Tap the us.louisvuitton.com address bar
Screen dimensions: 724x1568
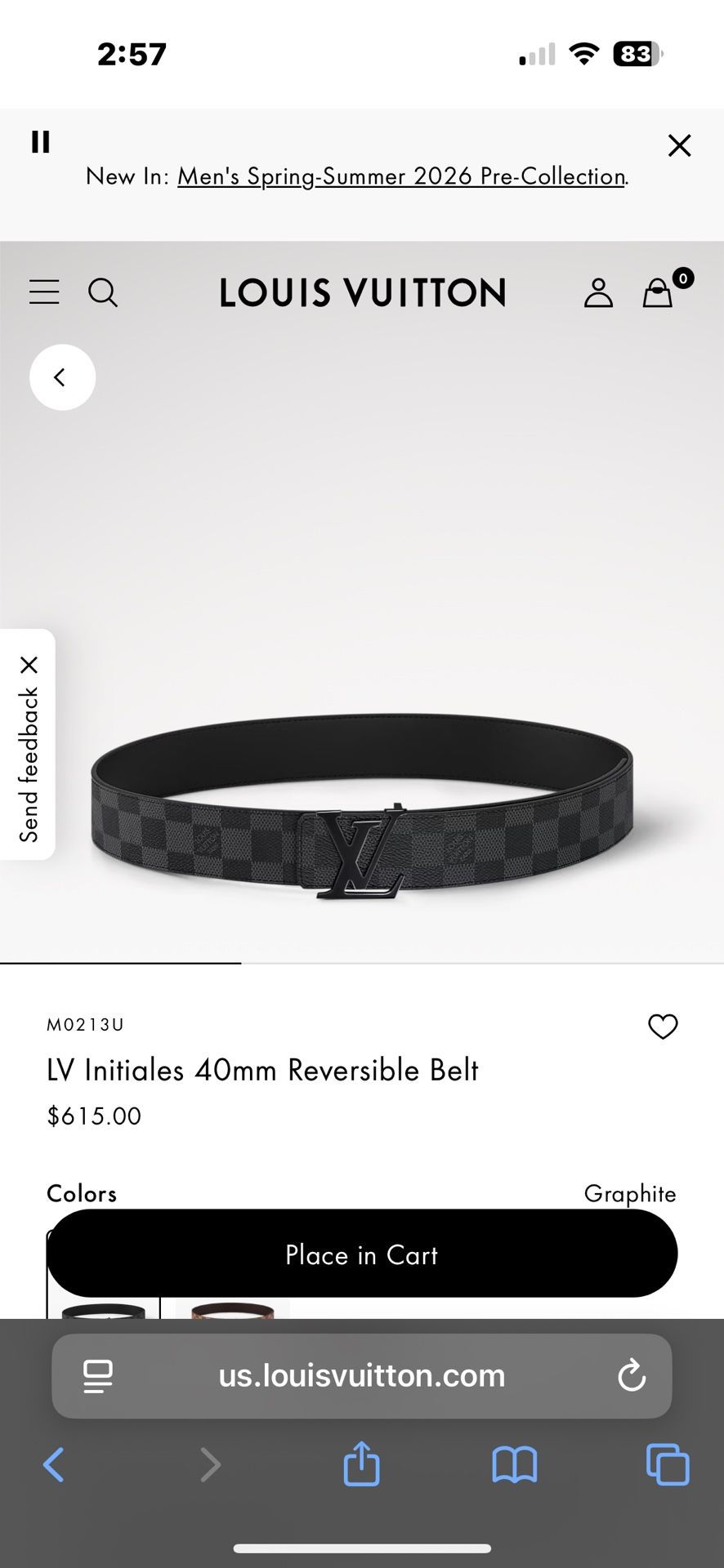pyautogui.click(x=361, y=1375)
